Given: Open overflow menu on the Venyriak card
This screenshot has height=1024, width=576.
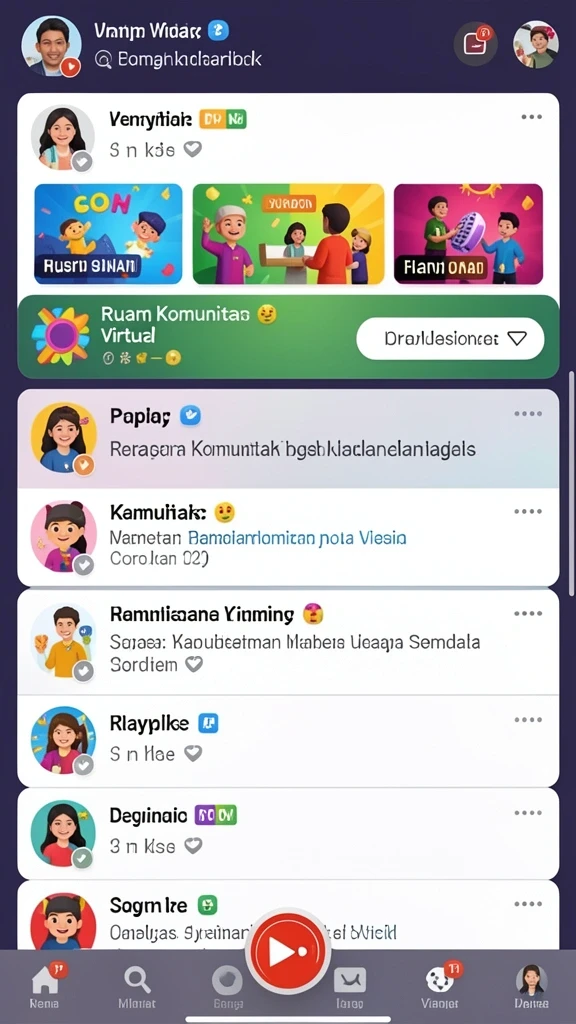Looking at the screenshot, I should point(532,117).
